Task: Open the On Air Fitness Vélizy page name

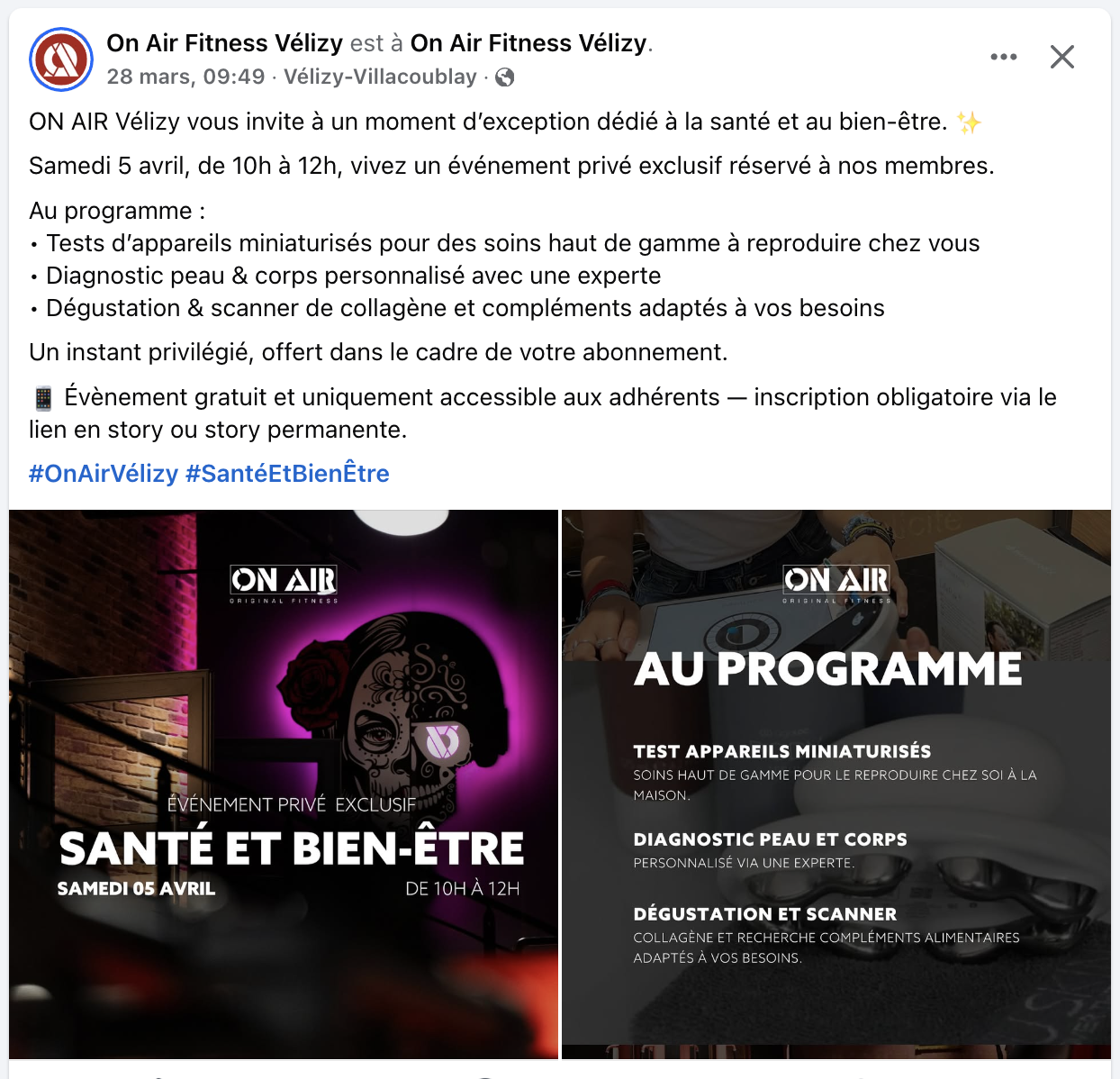Action: click(x=224, y=43)
